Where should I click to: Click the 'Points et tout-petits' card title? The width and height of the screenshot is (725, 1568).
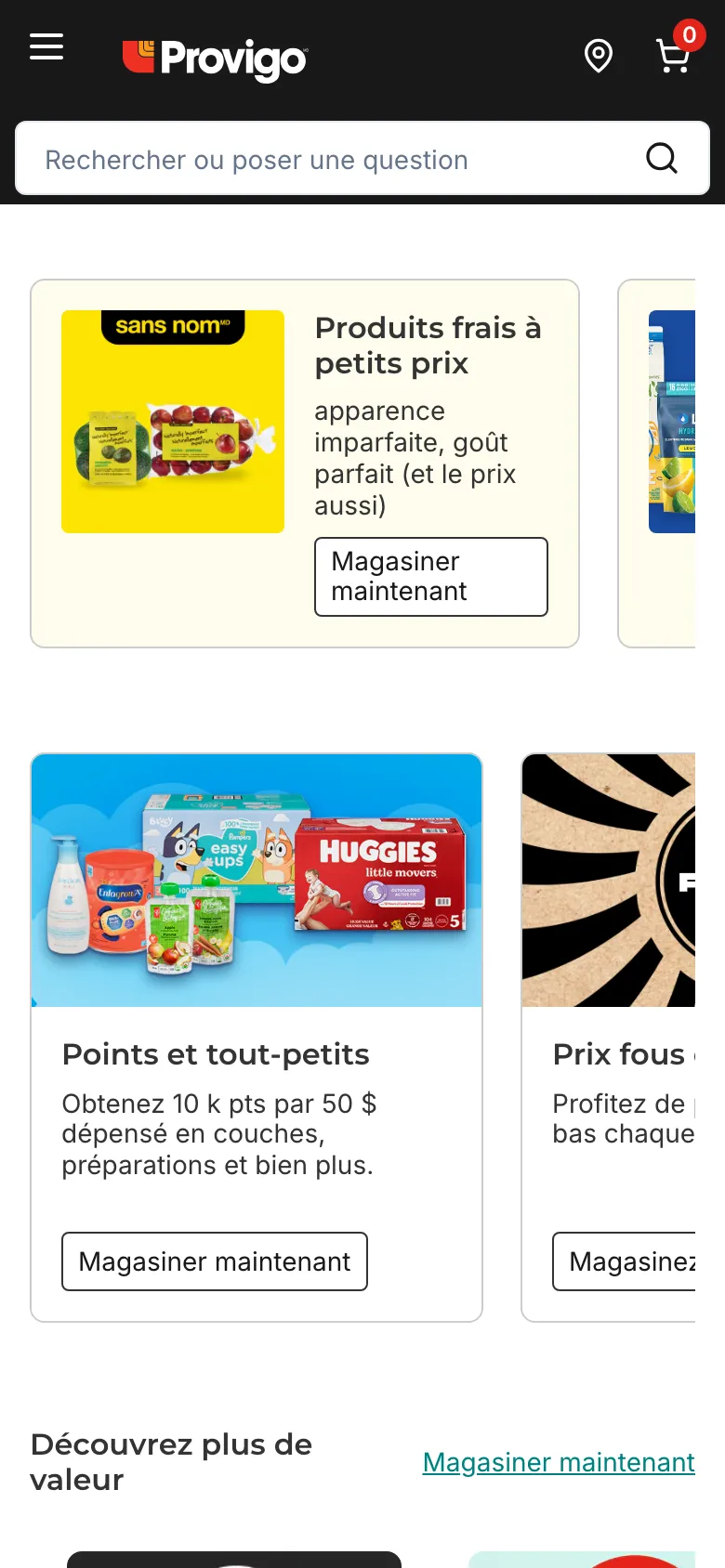pos(216,1054)
